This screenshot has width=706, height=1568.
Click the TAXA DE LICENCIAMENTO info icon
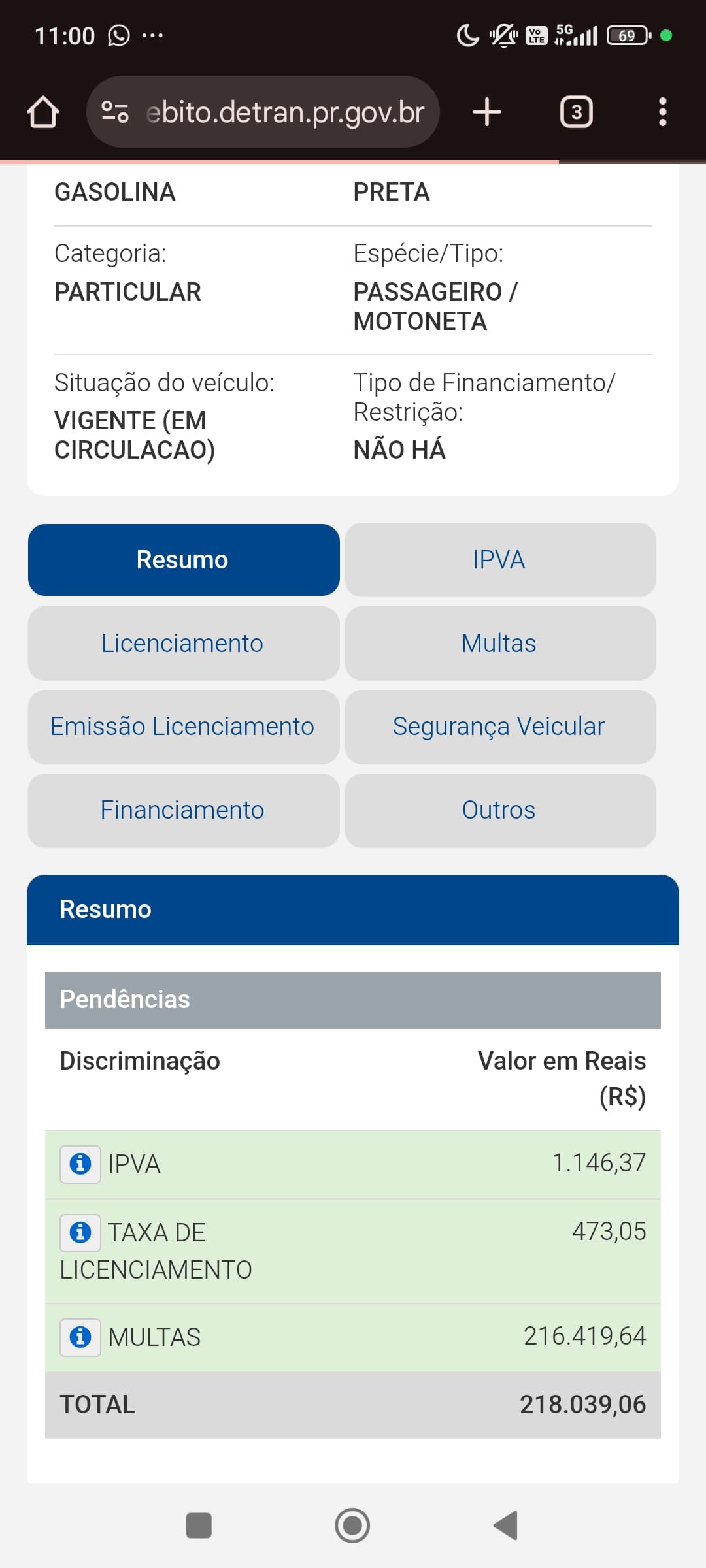pyautogui.click(x=80, y=1232)
